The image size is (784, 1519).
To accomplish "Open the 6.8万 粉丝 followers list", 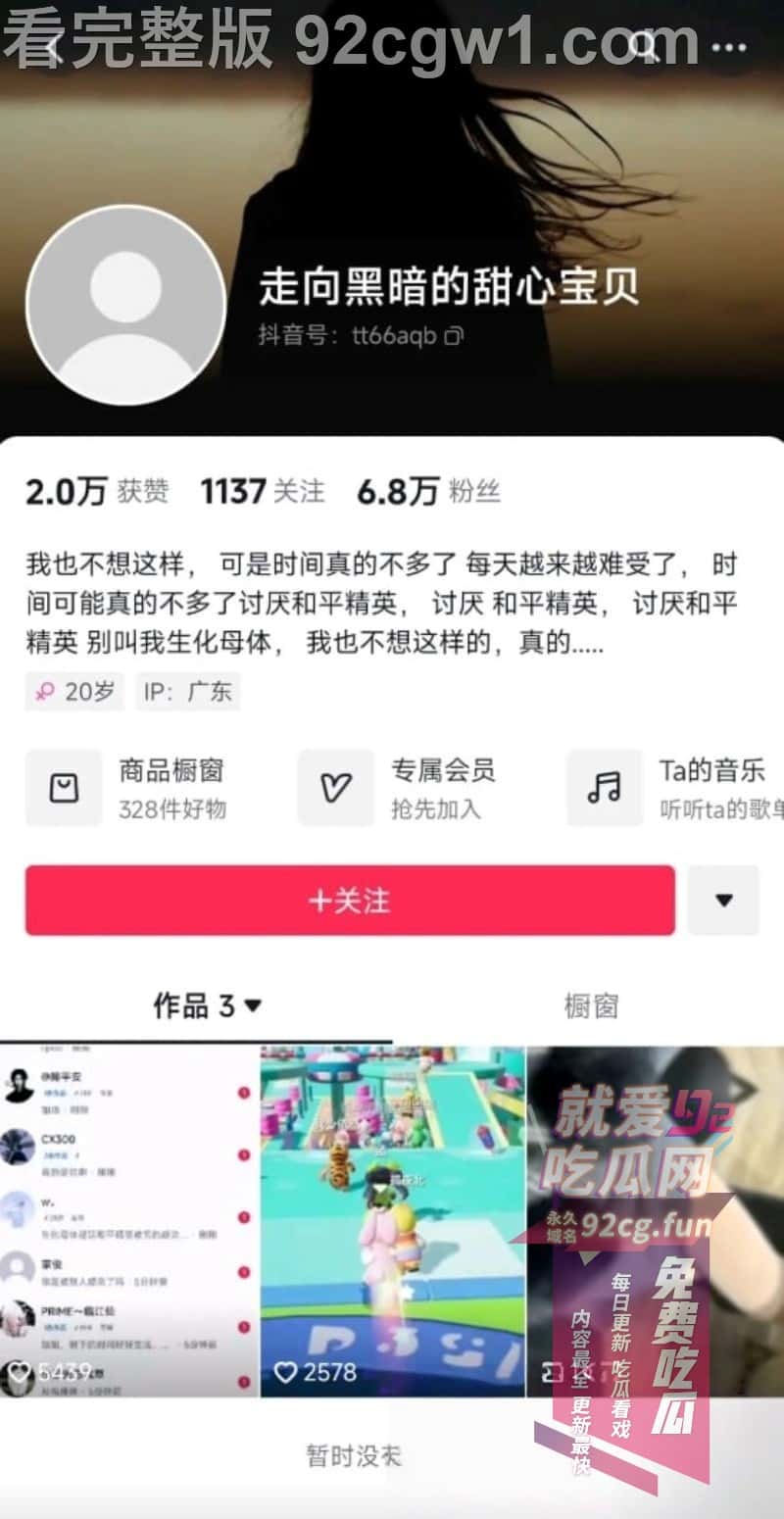I will pyautogui.click(x=427, y=491).
